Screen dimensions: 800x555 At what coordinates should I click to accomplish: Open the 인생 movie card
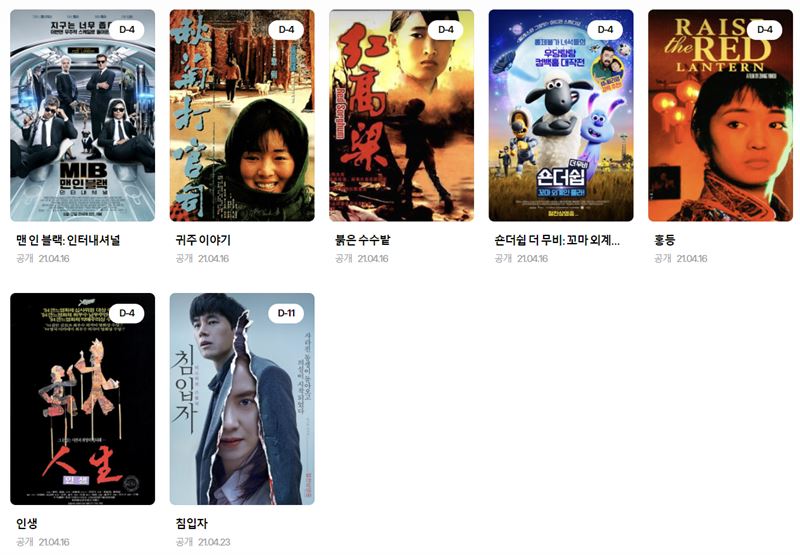(x=82, y=398)
